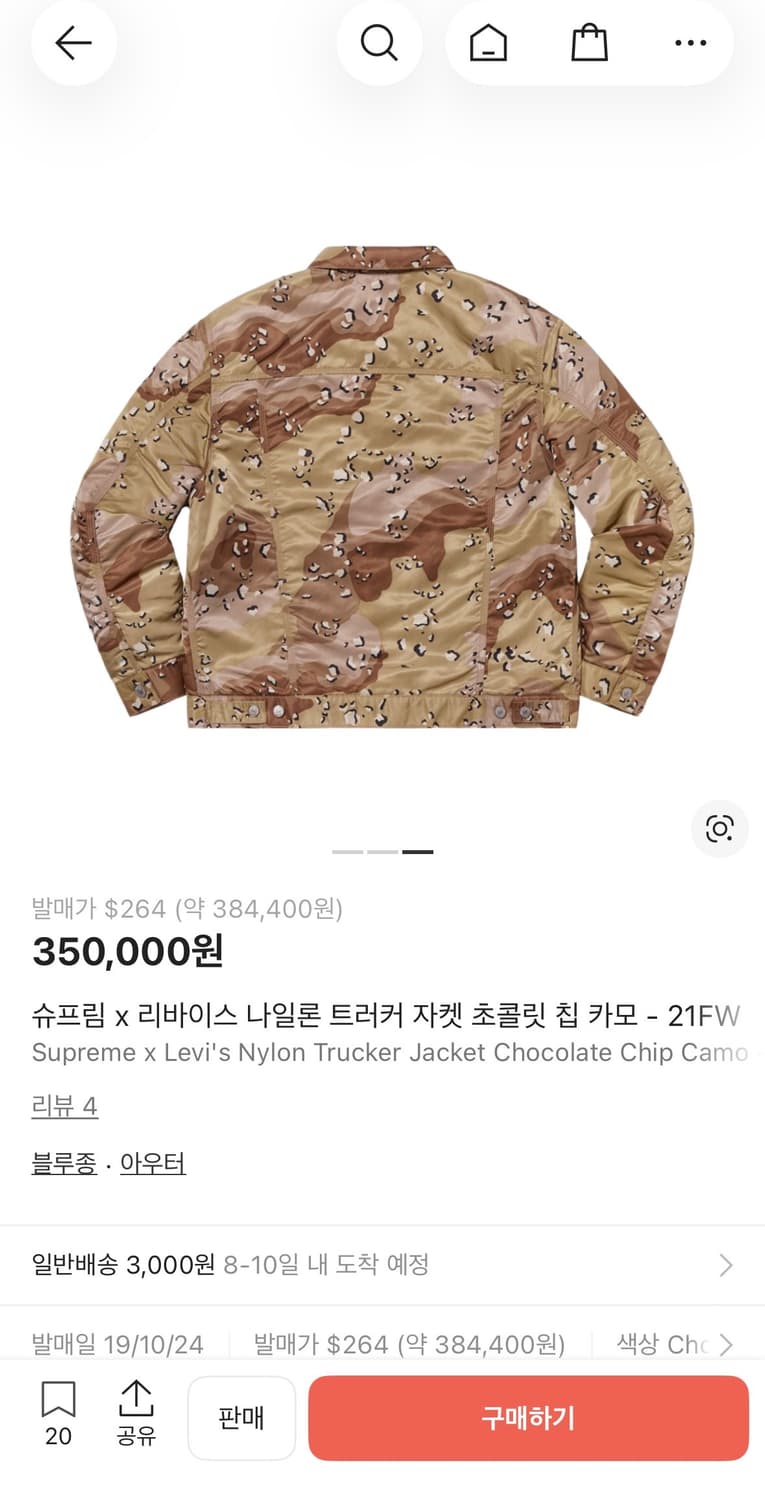
Task: Open the image lens search icon
Action: (x=719, y=829)
